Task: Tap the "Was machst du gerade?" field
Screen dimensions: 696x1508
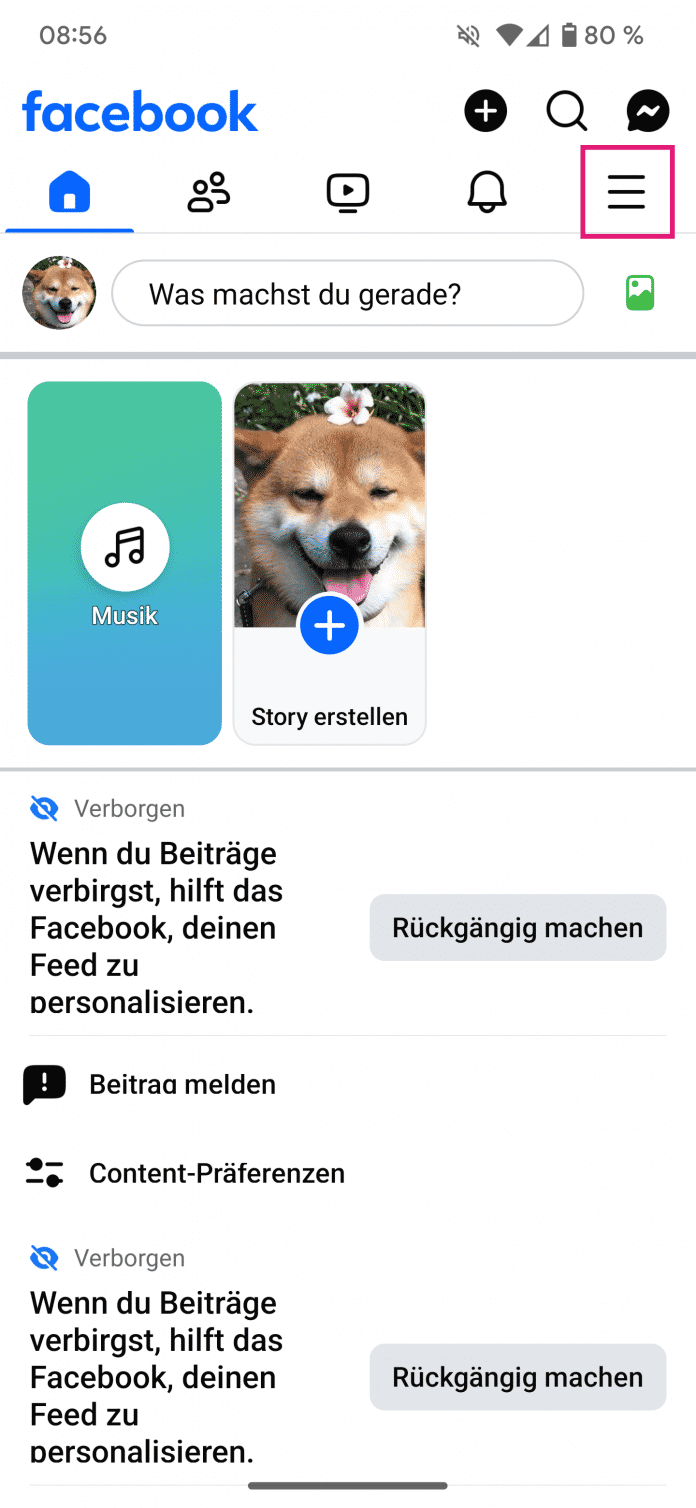Action: pos(347,294)
